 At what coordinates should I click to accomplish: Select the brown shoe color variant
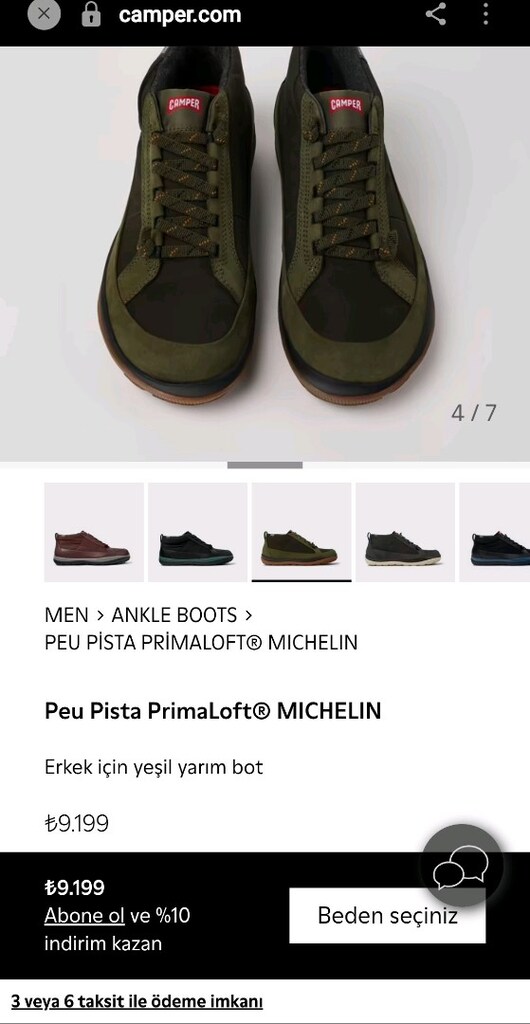94,532
